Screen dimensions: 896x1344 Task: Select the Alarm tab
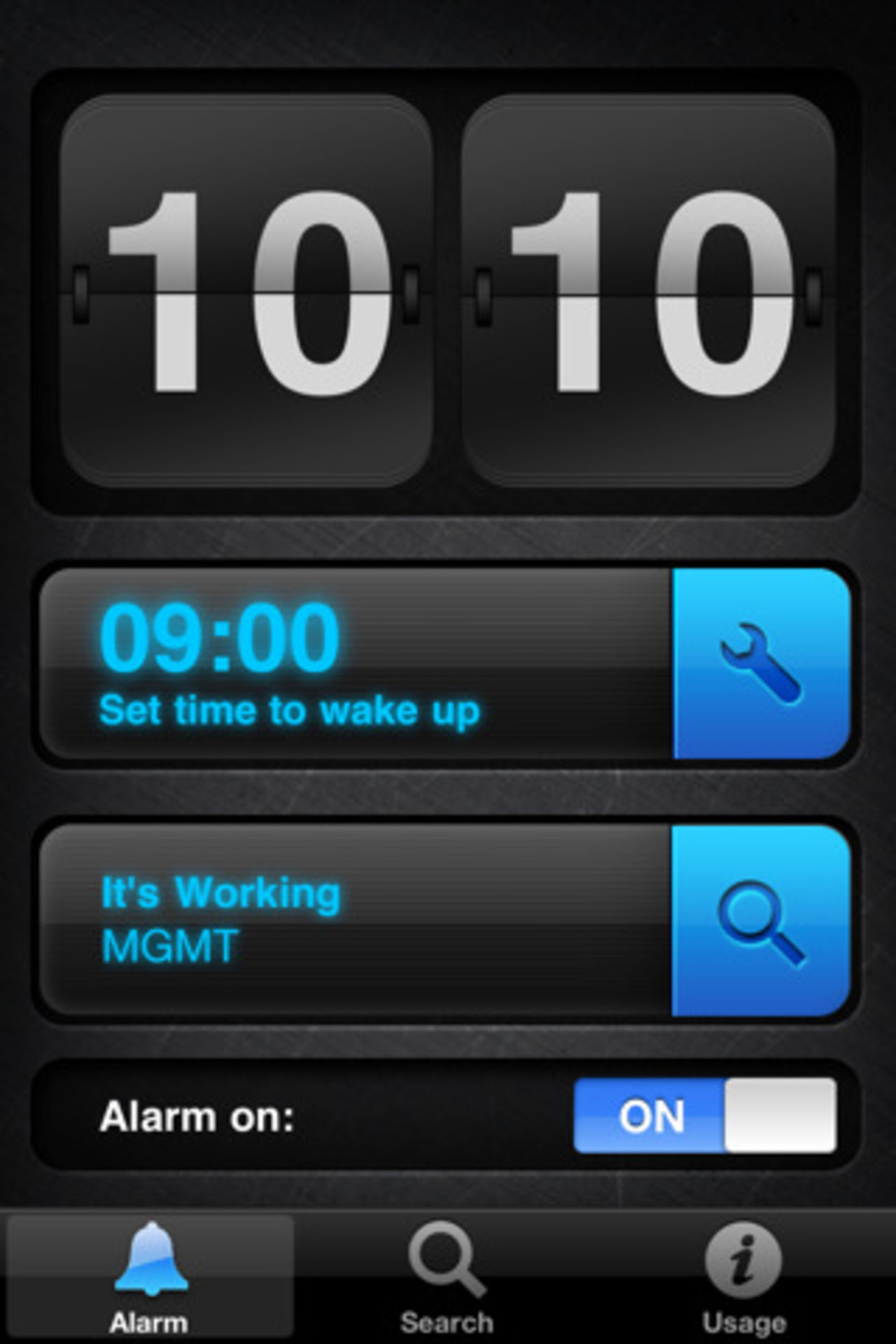(150, 1279)
